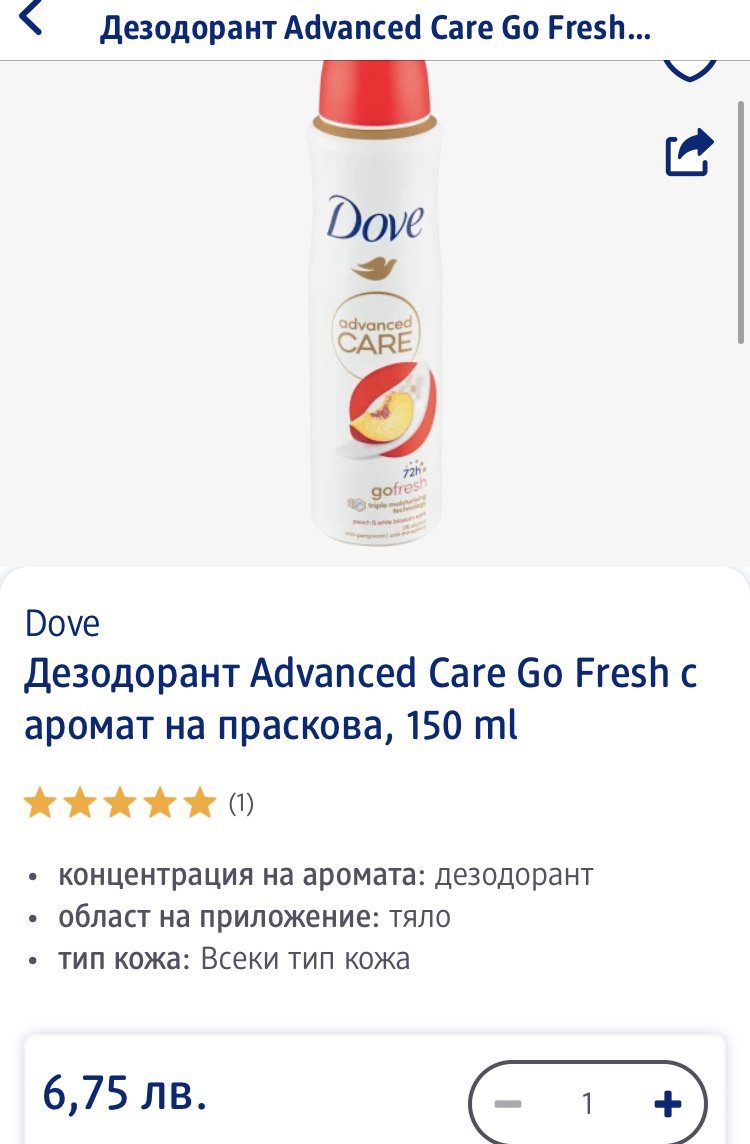Increase quantity with the plus button
Image resolution: width=750 pixels, height=1144 pixels.
coord(667,1104)
